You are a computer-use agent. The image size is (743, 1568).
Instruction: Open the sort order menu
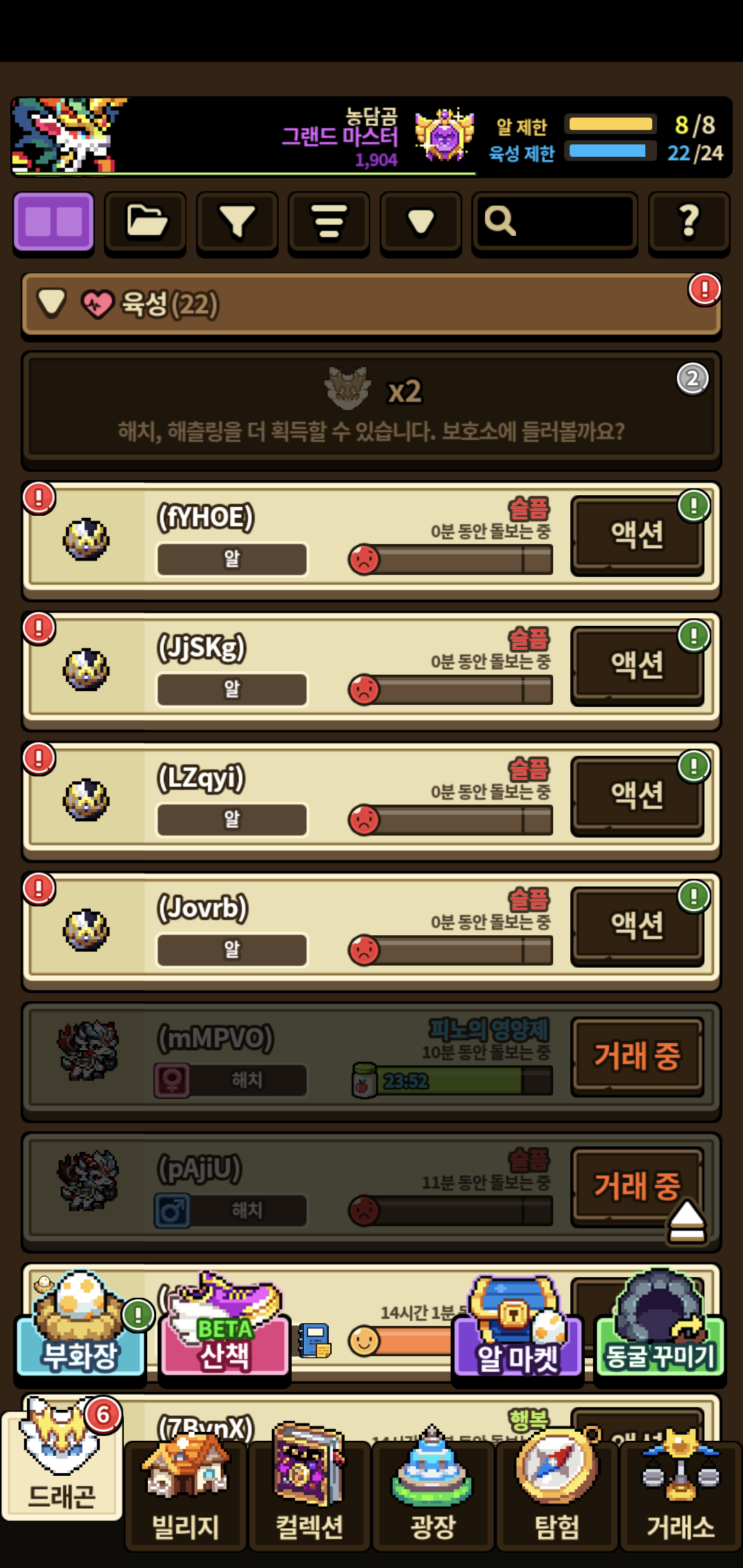coord(329,222)
